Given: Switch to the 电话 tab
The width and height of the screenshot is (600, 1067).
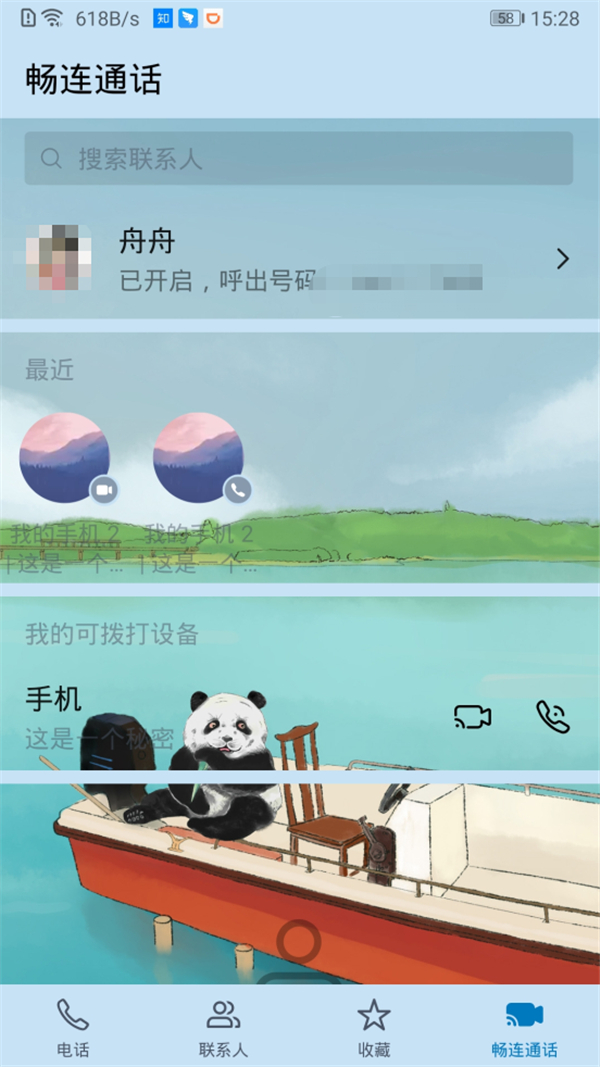Looking at the screenshot, I should coord(73,1026).
